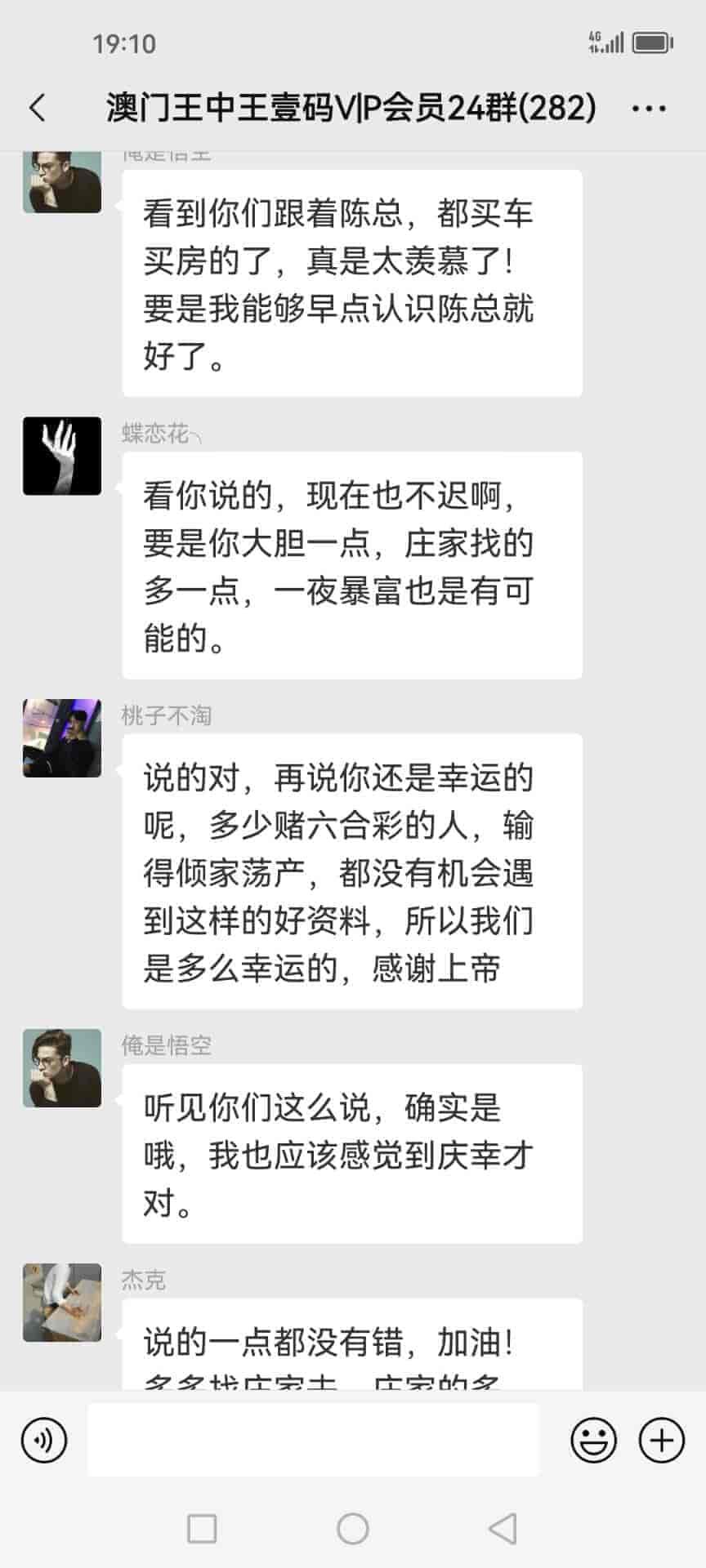This screenshot has width=706, height=1568.
Task: Open 桃子不淘's profile avatar
Action: (x=62, y=737)
